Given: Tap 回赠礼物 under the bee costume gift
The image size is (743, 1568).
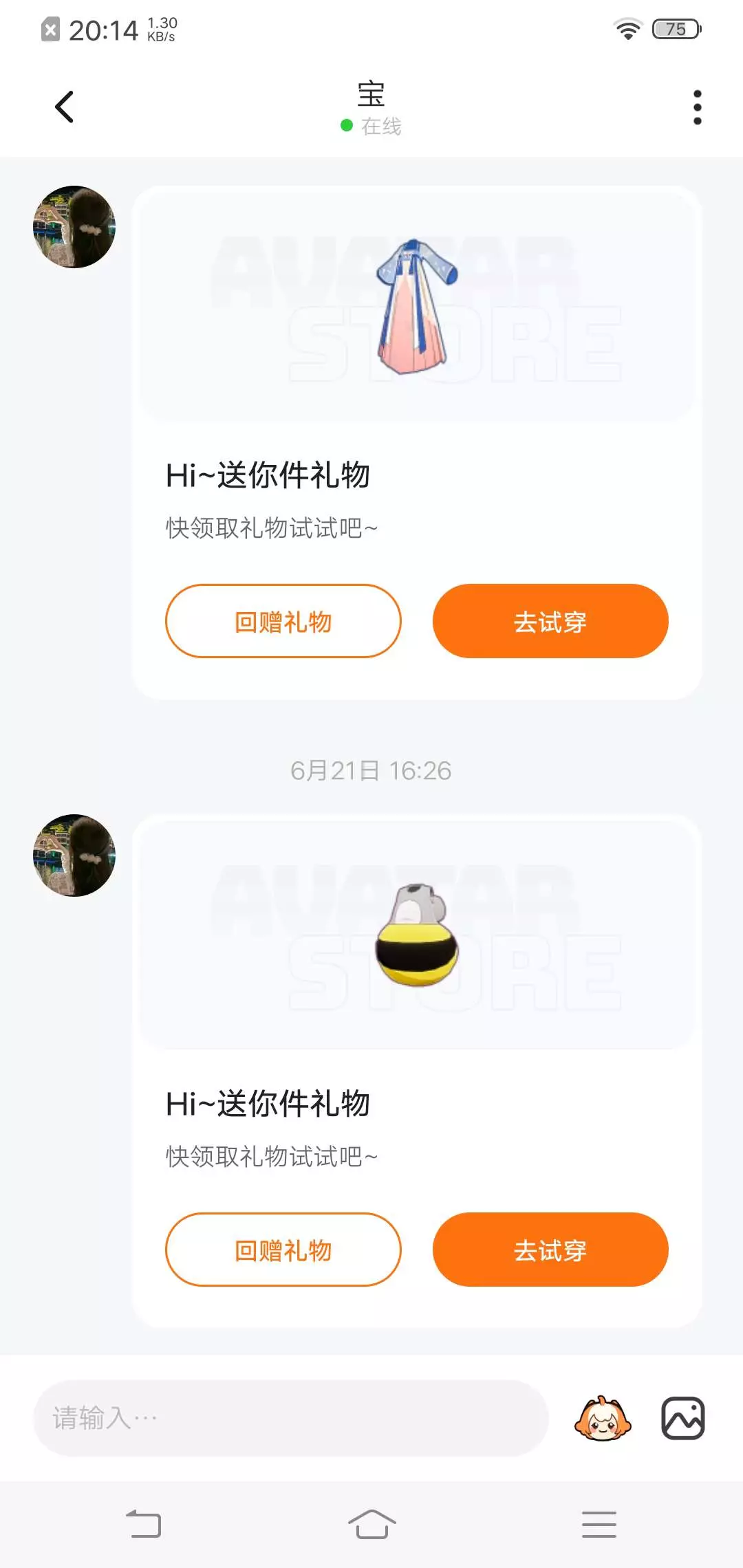Looking at the screenshot, I should click(x=283, y=1250).
